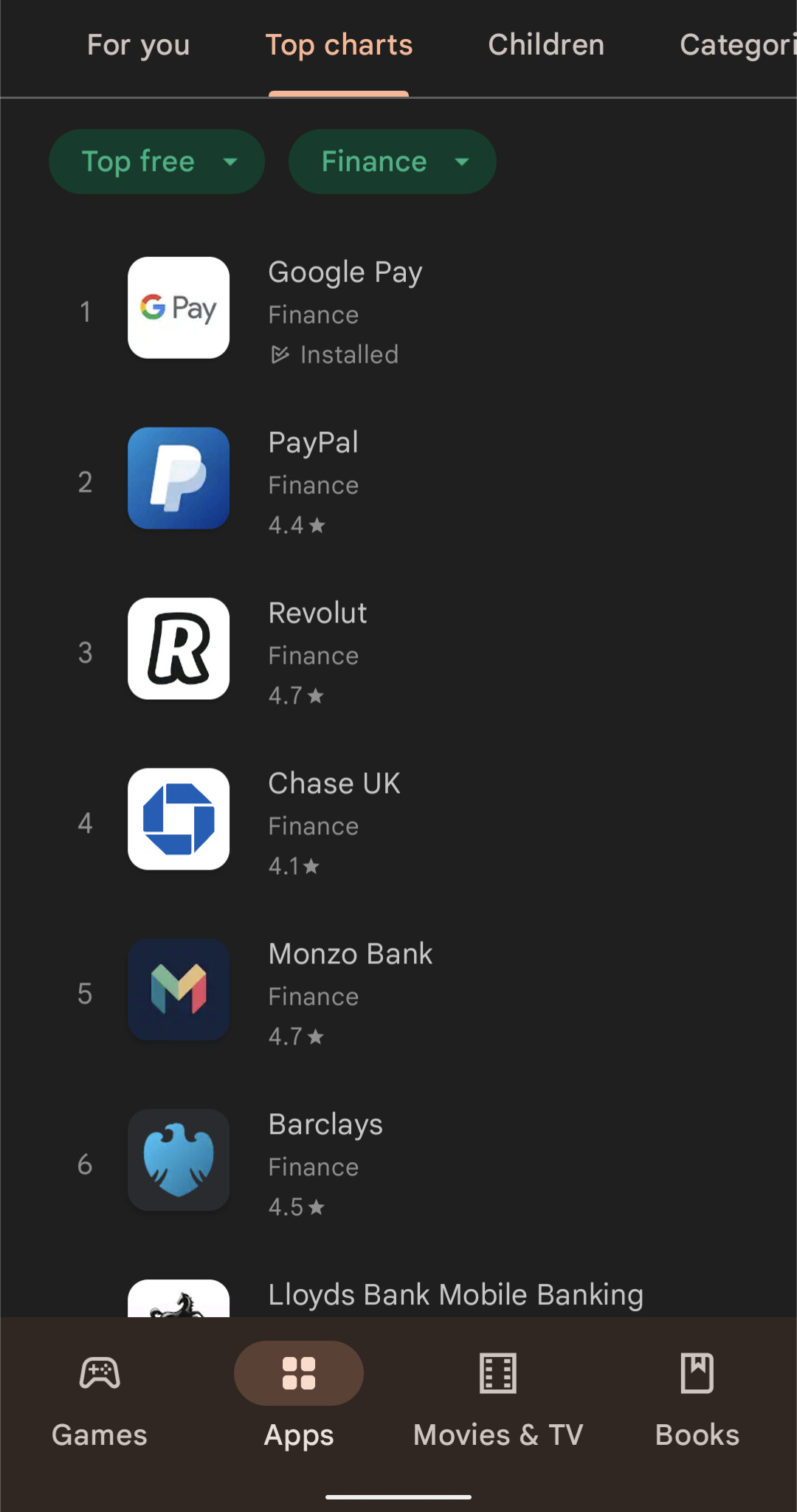Expand the Top free dropdown chip
797x1512 pixels.
[x=156, y=162]
